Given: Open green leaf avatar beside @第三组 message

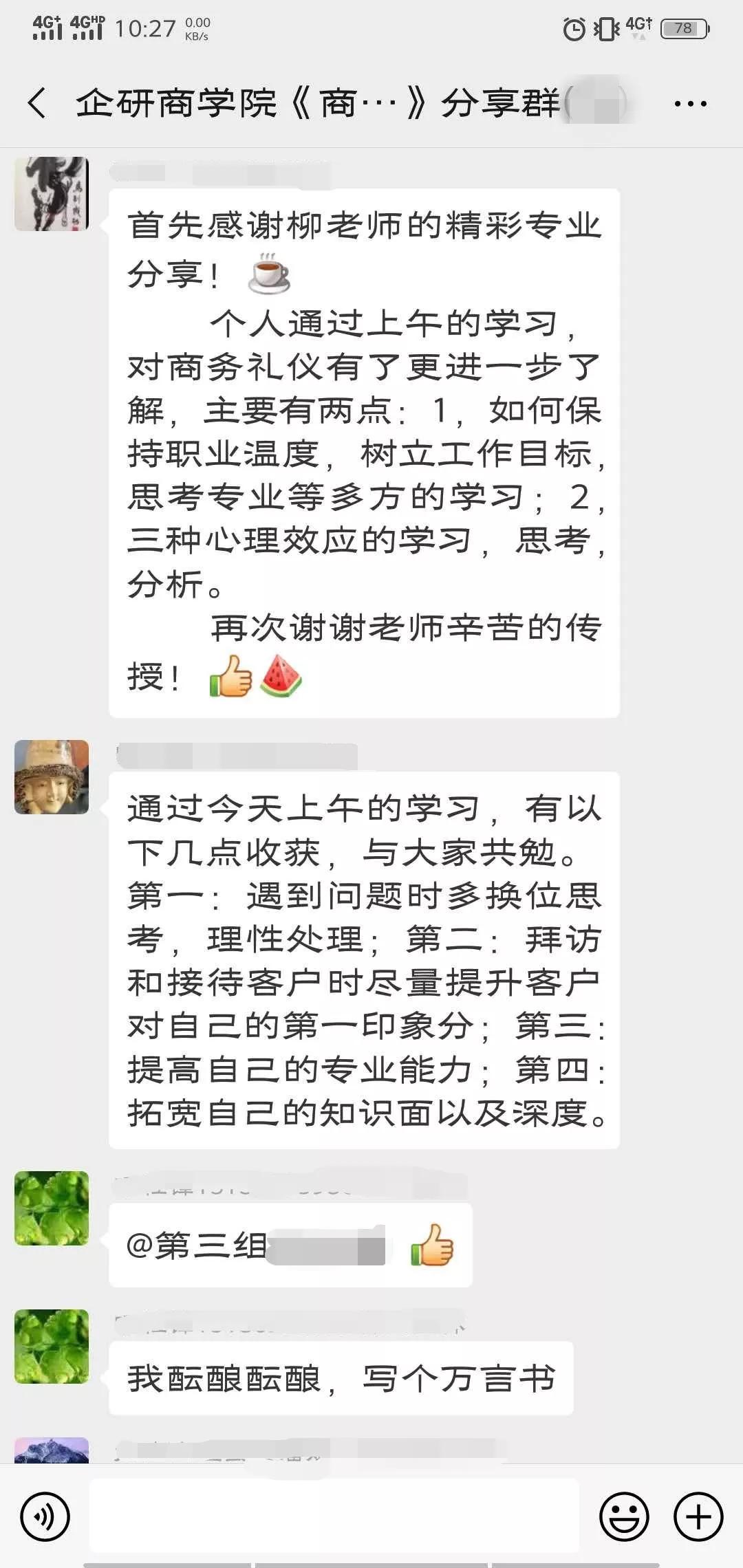Looking at the screenshot, I should tap(52, 1208).
